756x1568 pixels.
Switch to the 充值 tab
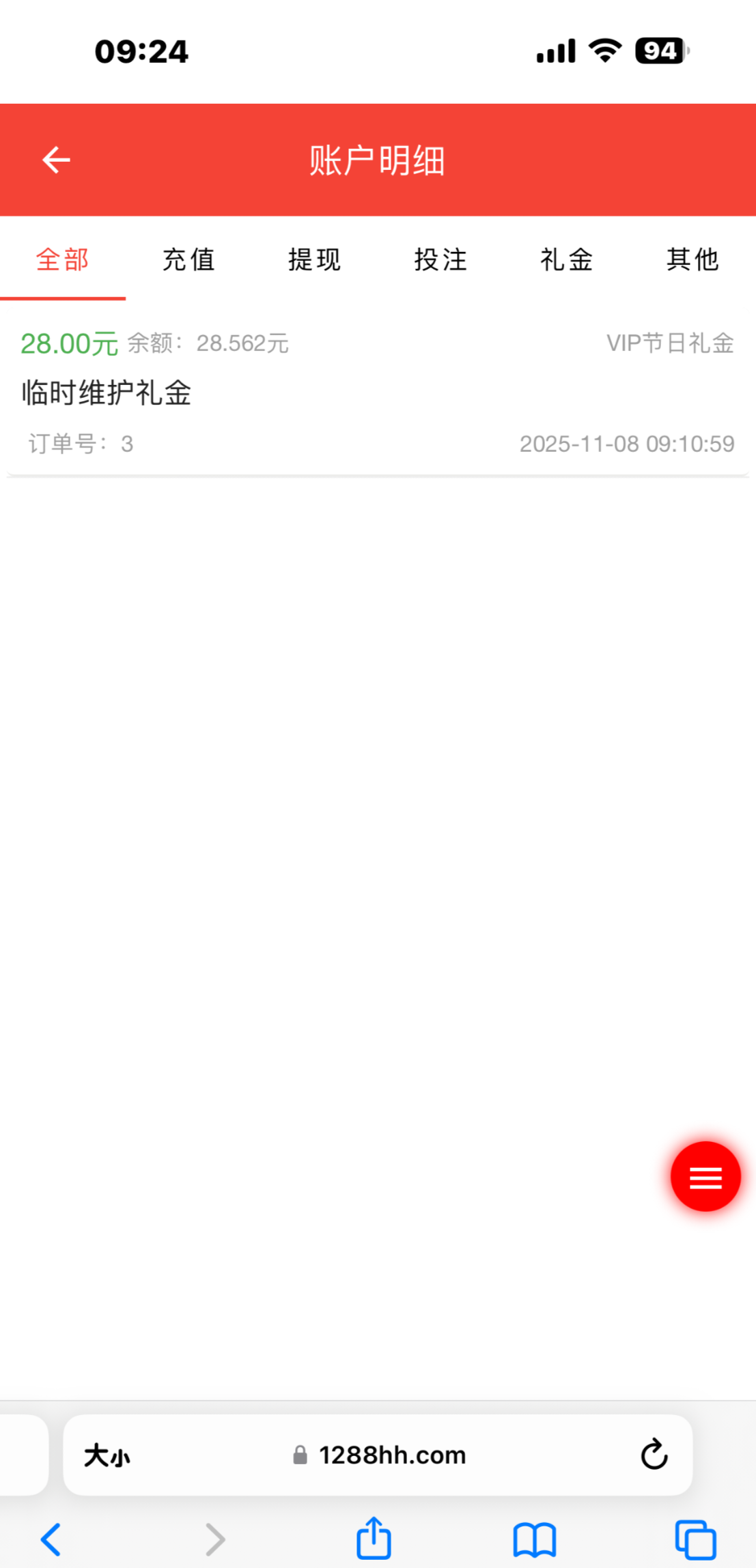tap(188, 260)
